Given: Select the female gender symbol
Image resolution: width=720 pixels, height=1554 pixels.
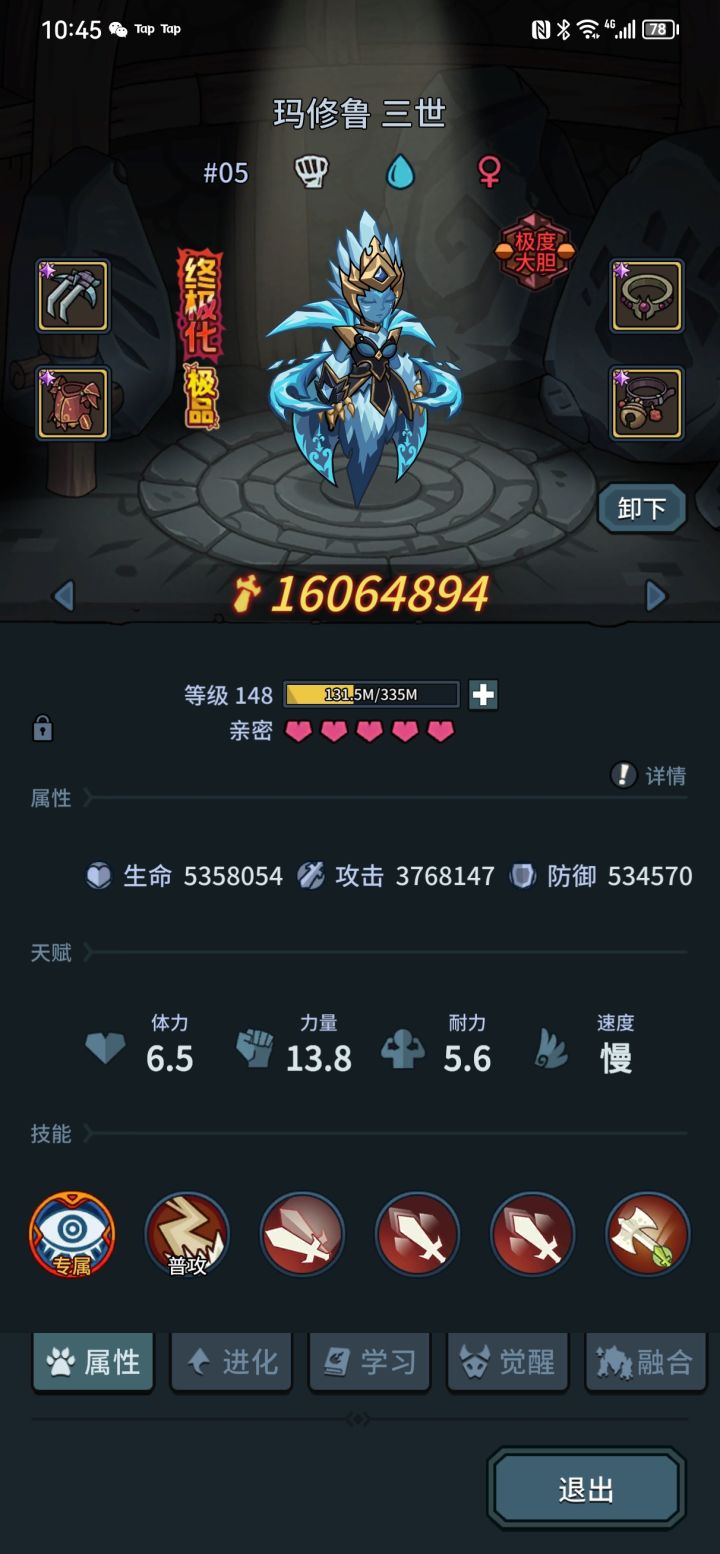Looking at the screenshot, I should [489, 172].
